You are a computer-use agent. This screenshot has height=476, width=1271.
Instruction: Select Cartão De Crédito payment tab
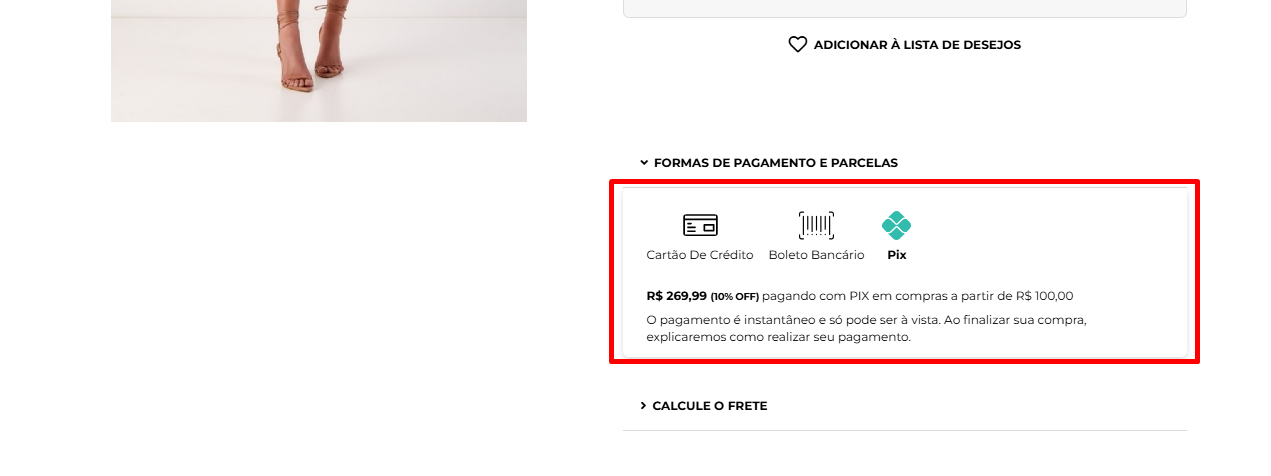tap(700, 237)
